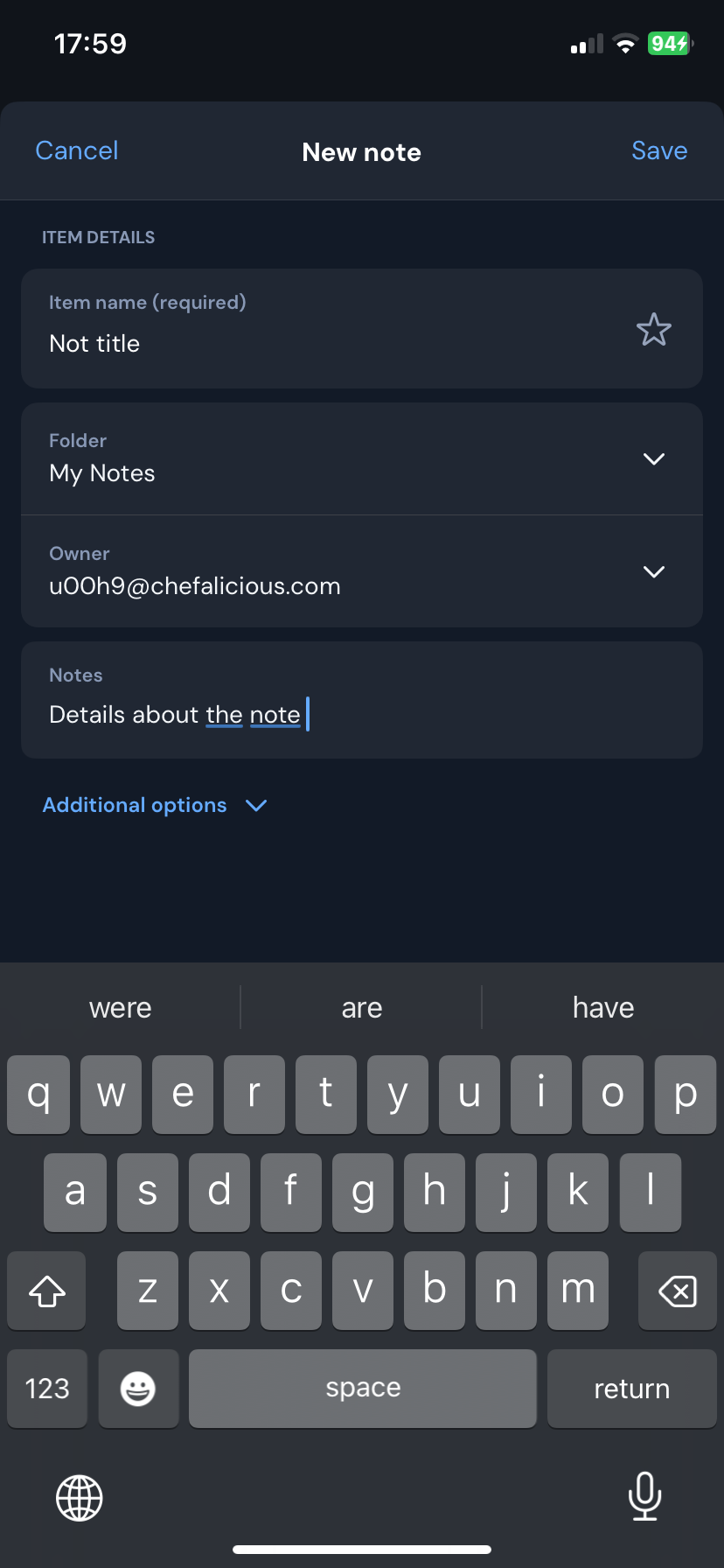This screenshot has height=1568, width=724.
Task: Tap Cancel to discard the note
Action: 76,150
